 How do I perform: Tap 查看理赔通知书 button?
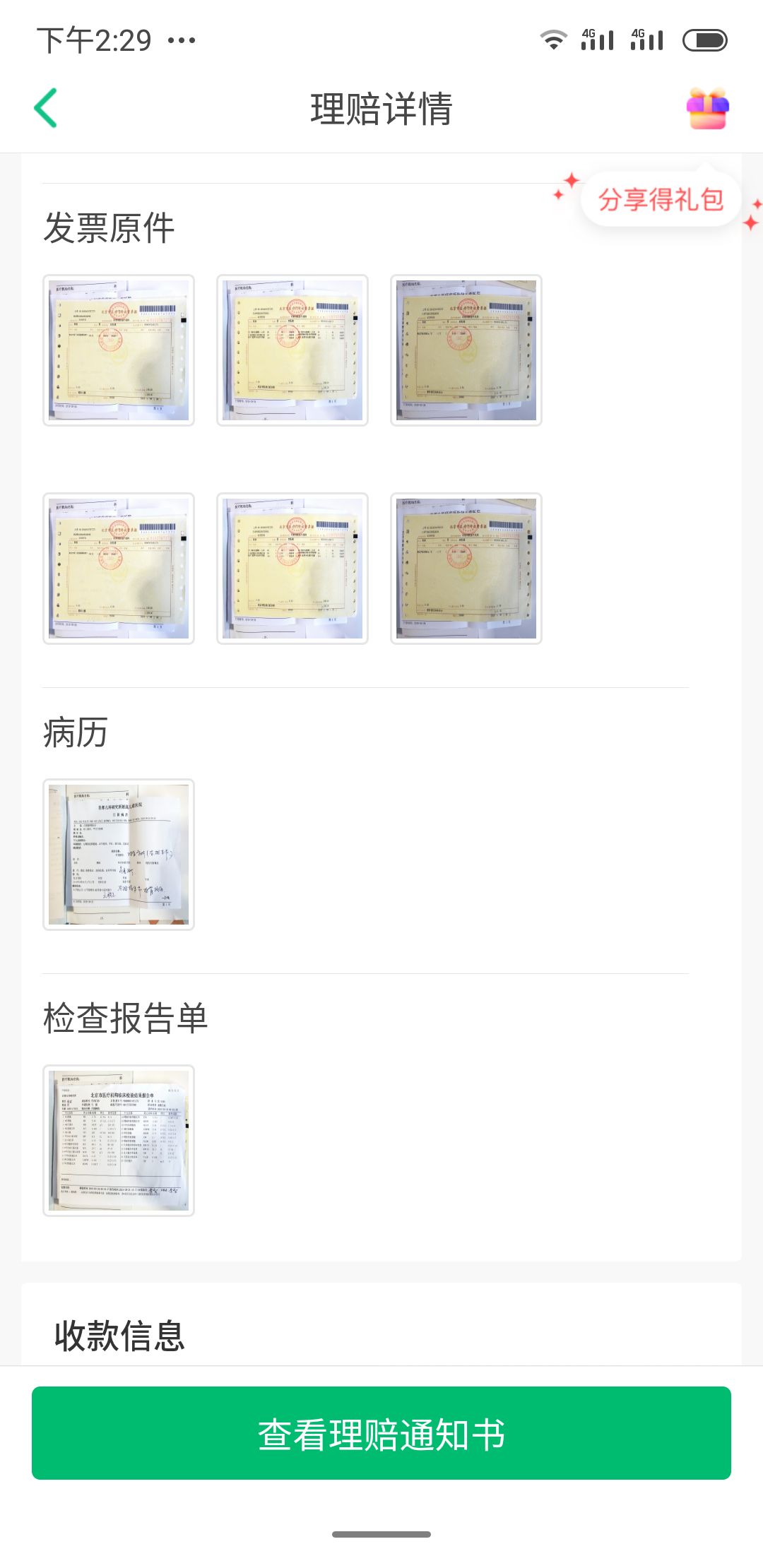381,1434
